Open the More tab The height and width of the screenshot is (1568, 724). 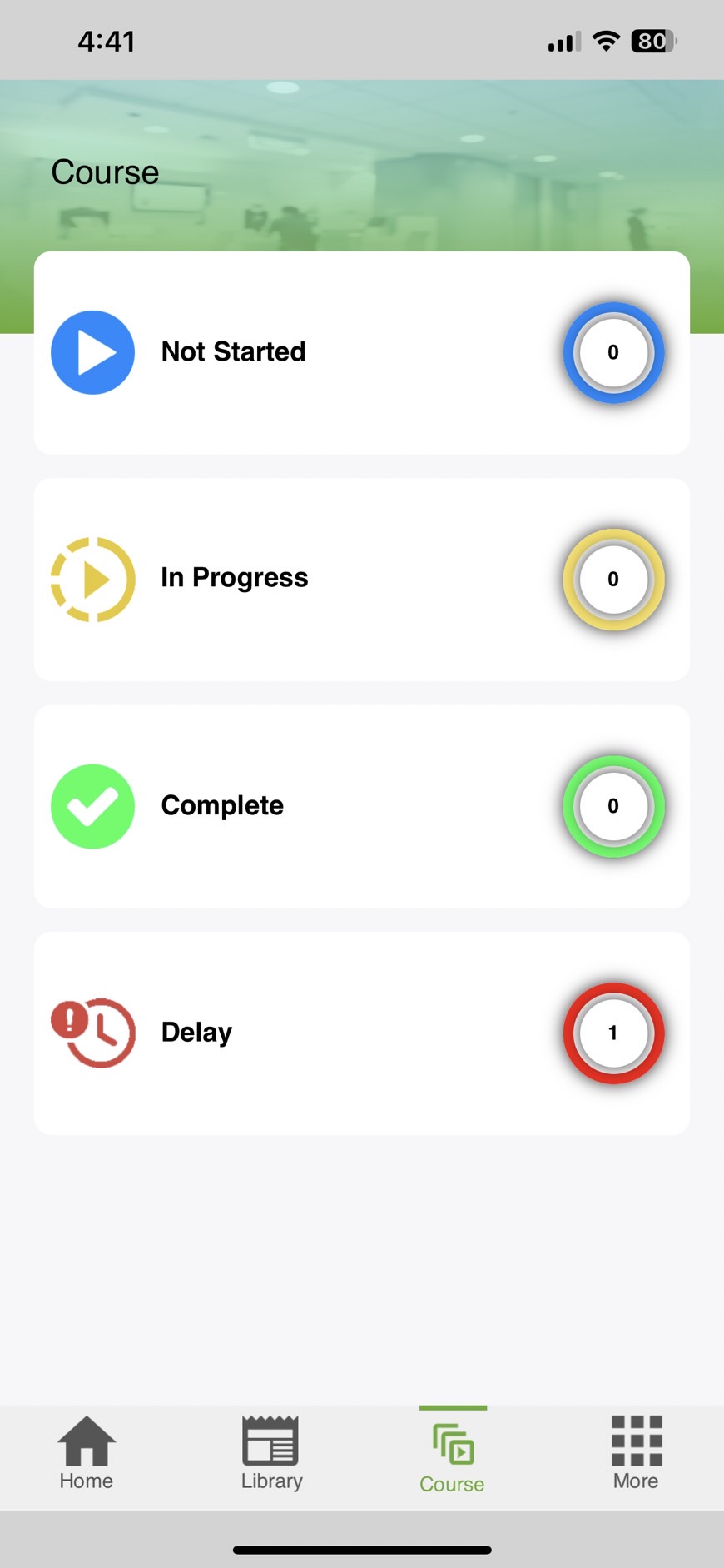tap(636, 1454)
